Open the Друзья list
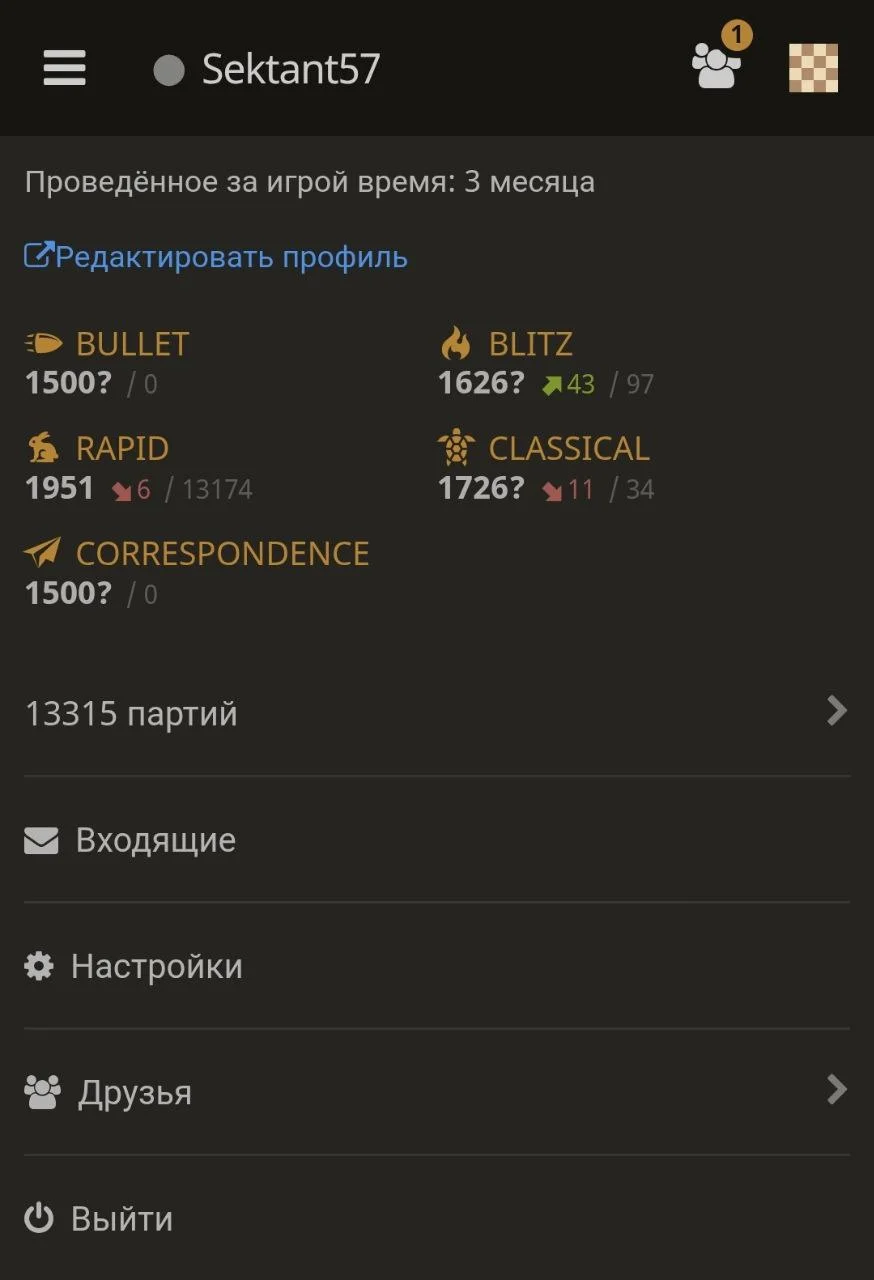Viewport: 874px width, 1280px height. click(436, 1092)
